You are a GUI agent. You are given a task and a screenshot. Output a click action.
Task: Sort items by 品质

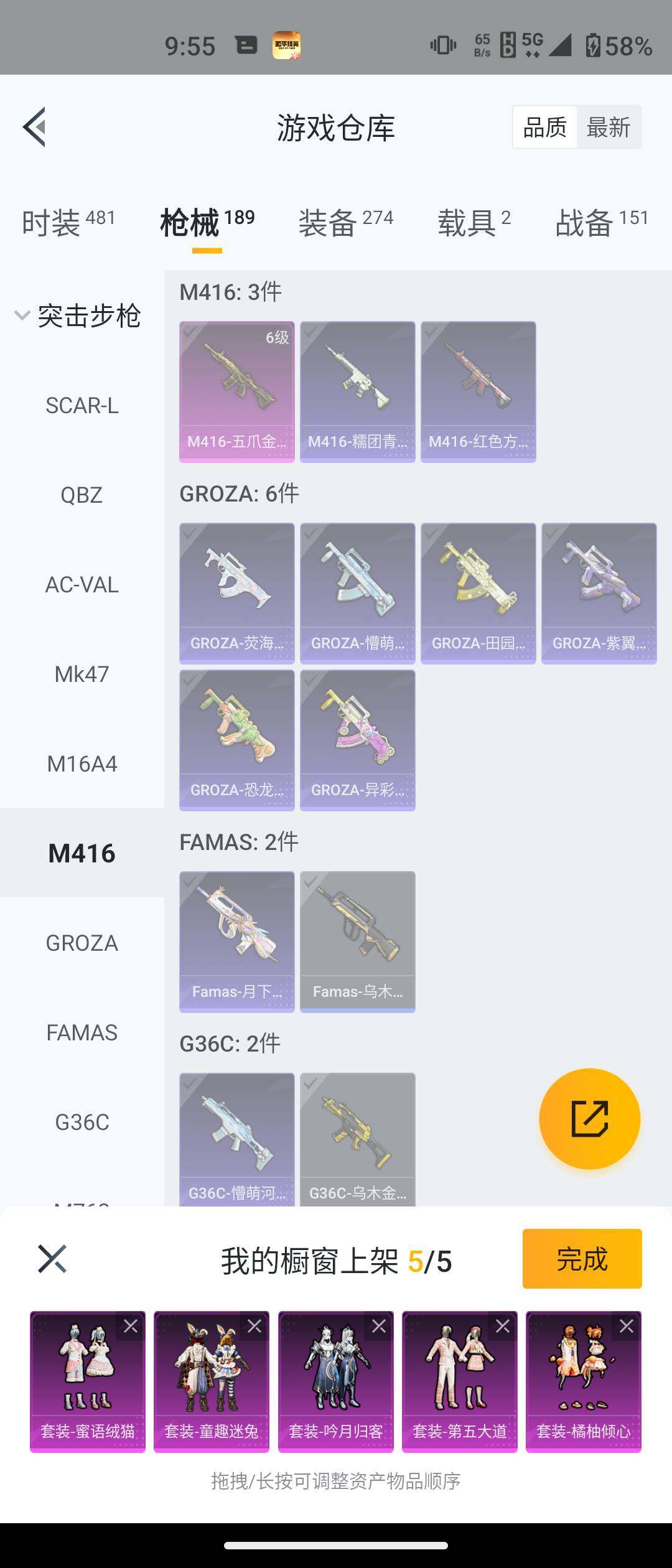click(544, 128)
